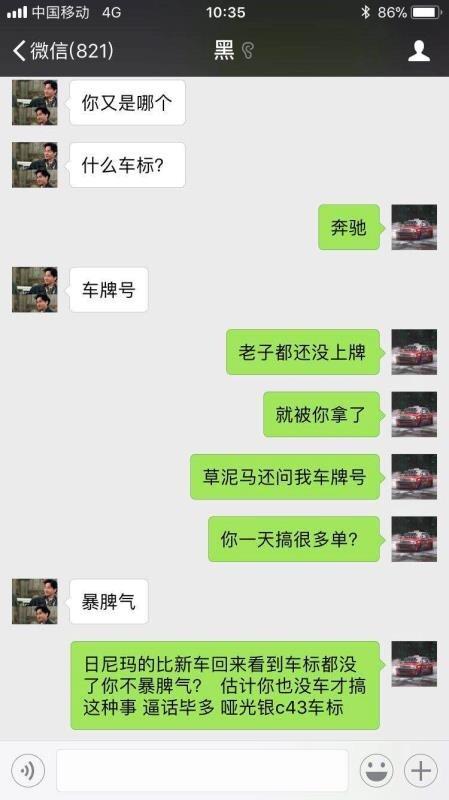This screenshot has height=800, width=449.
Task: Open the chat info profile icon
Action: pyautogui.click(x=419, y=51)
